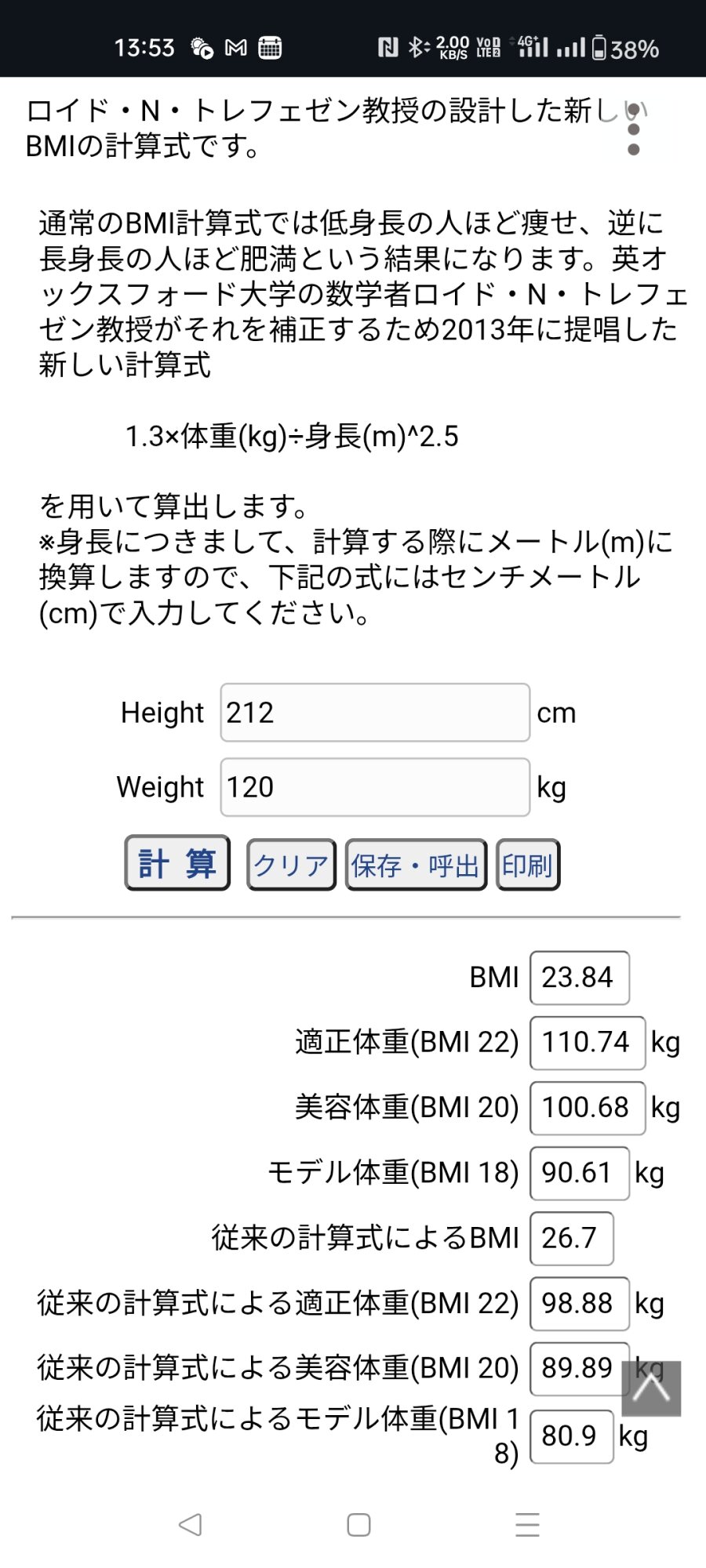The width and height of the screenshot is (706, 1568).
Task: Select the BMI result field
Action: pos(580,978)
